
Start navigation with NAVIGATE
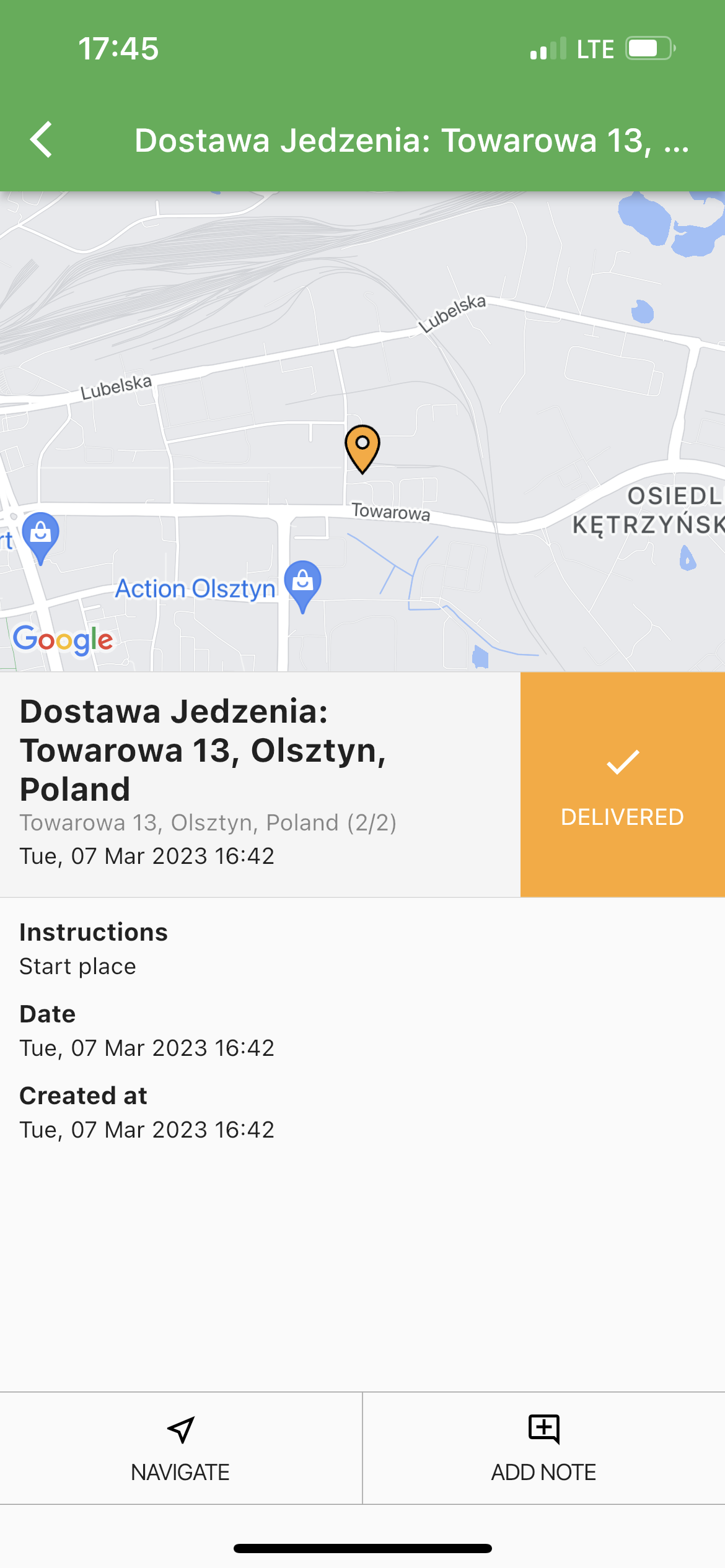180,1448
